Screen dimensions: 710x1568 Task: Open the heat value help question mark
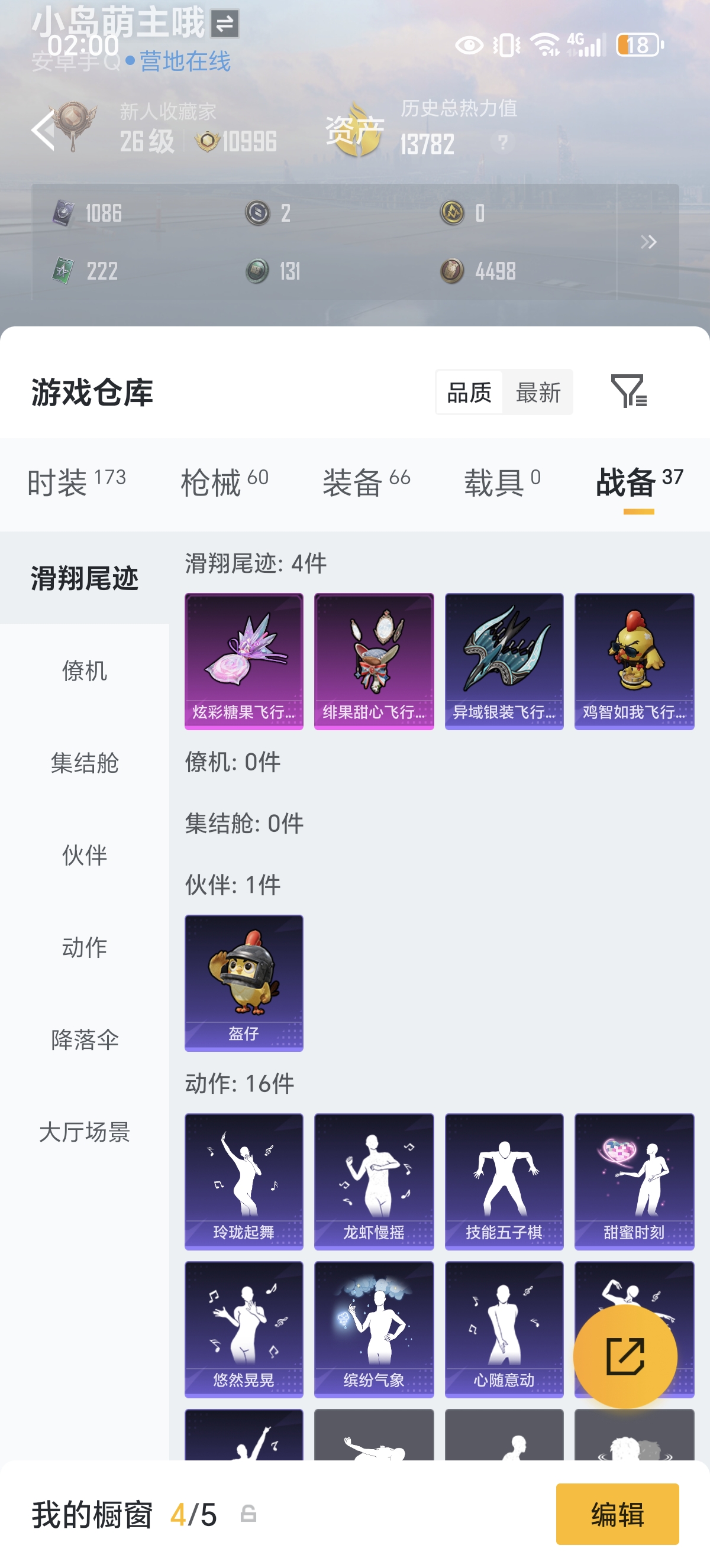(x=502, y=142)
